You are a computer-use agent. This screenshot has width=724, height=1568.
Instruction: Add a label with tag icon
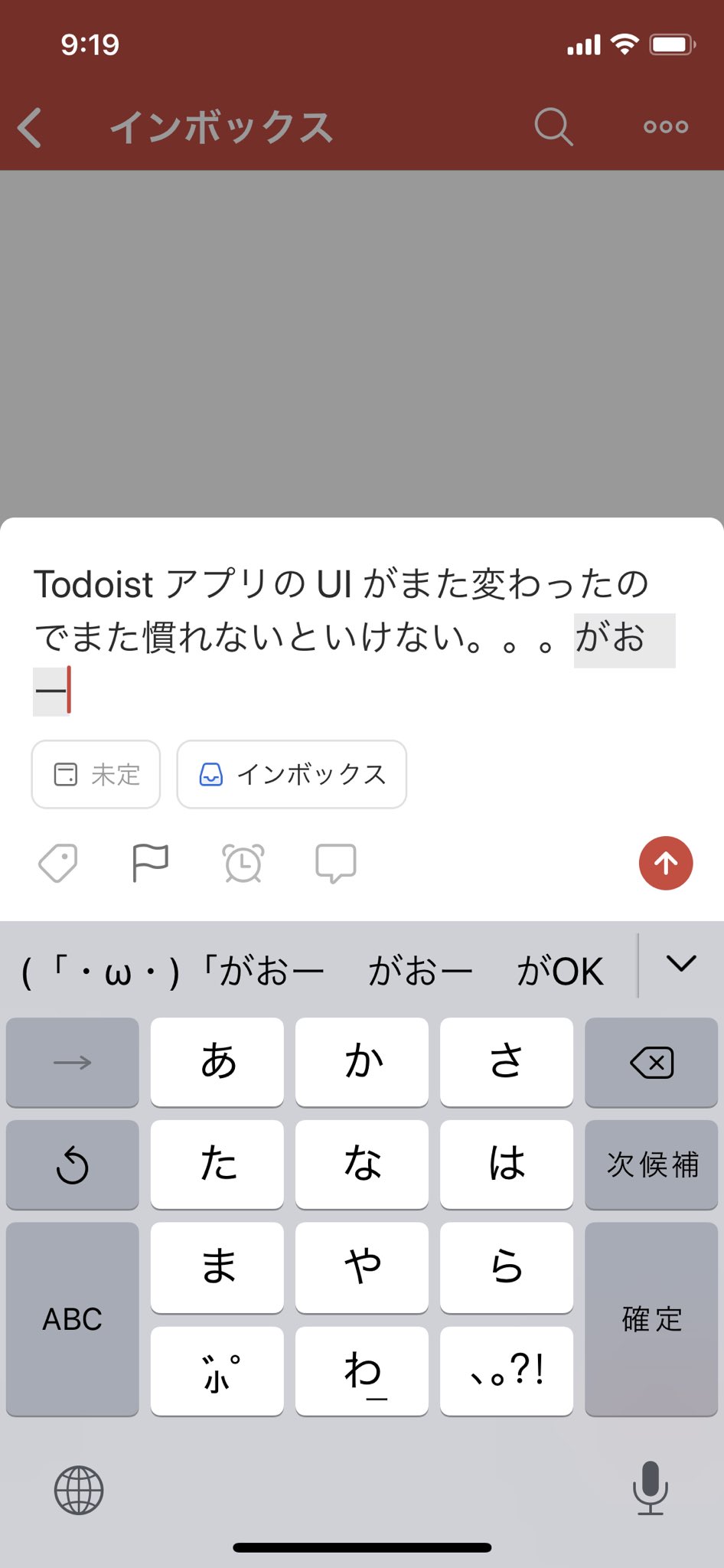[58, 864]
